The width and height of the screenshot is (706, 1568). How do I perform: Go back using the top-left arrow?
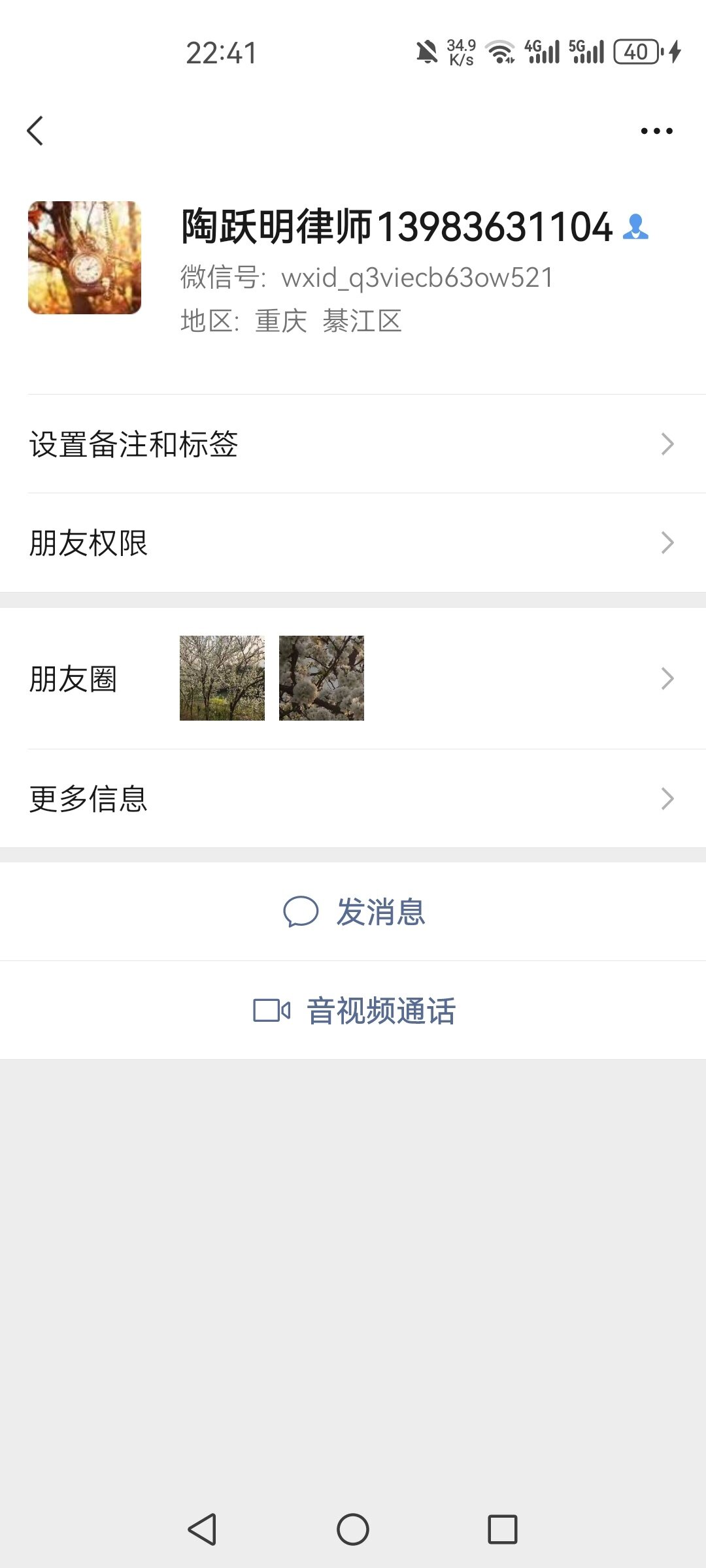(35, 131)
